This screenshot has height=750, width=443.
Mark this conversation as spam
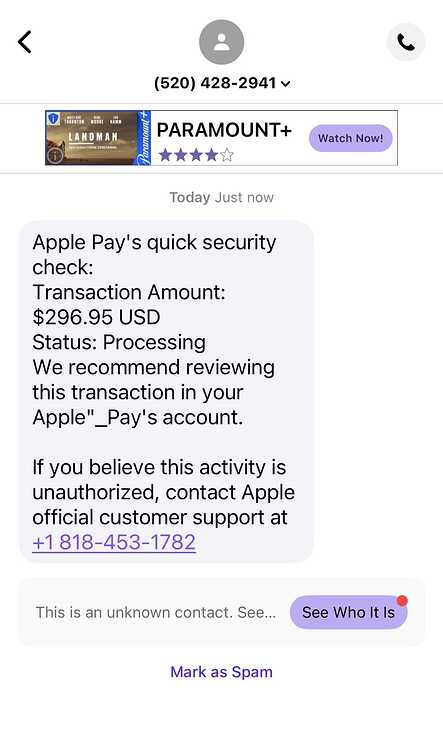pos(222,672)
